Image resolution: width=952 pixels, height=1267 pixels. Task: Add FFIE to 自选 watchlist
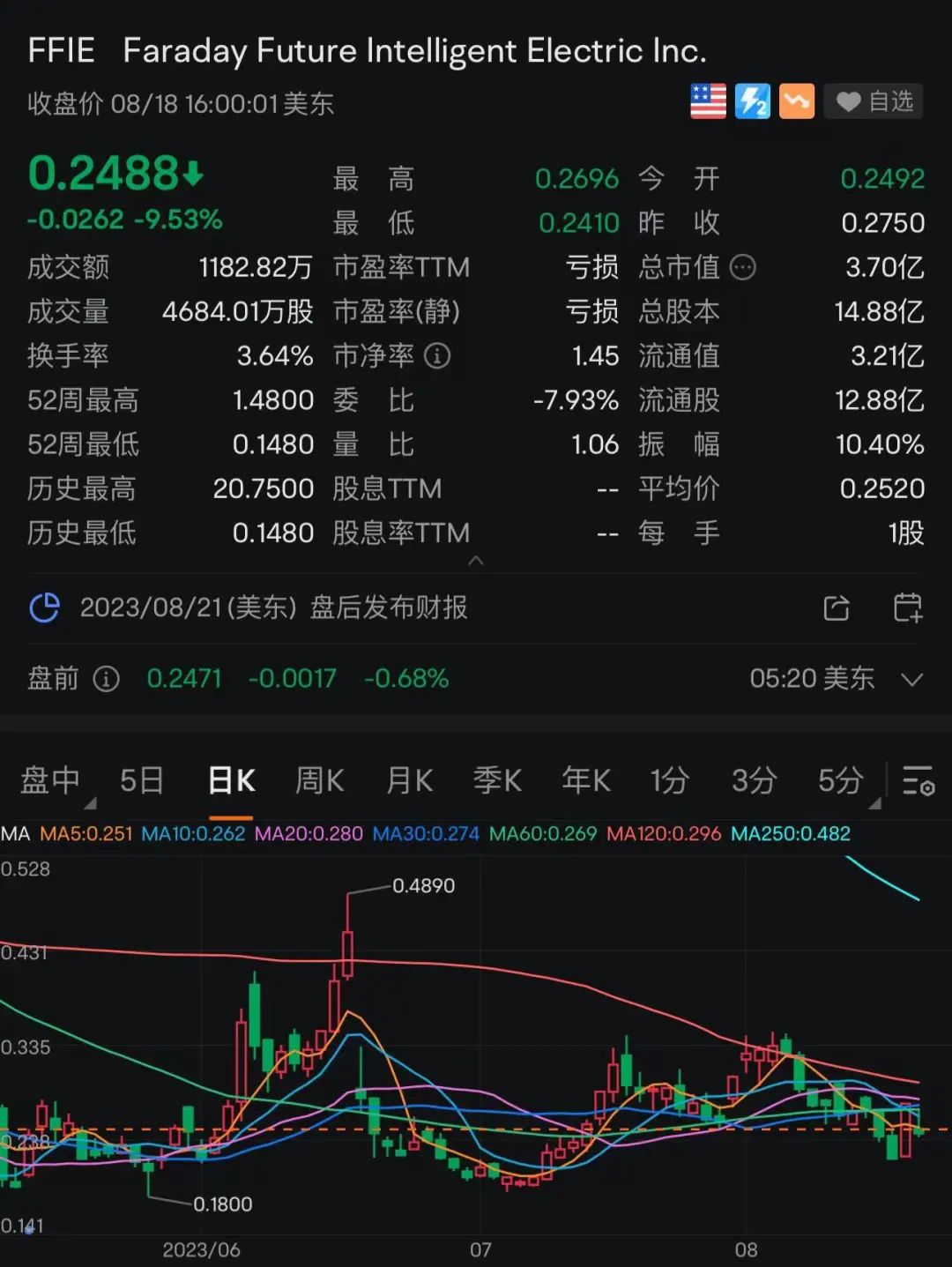click(874, 102)
